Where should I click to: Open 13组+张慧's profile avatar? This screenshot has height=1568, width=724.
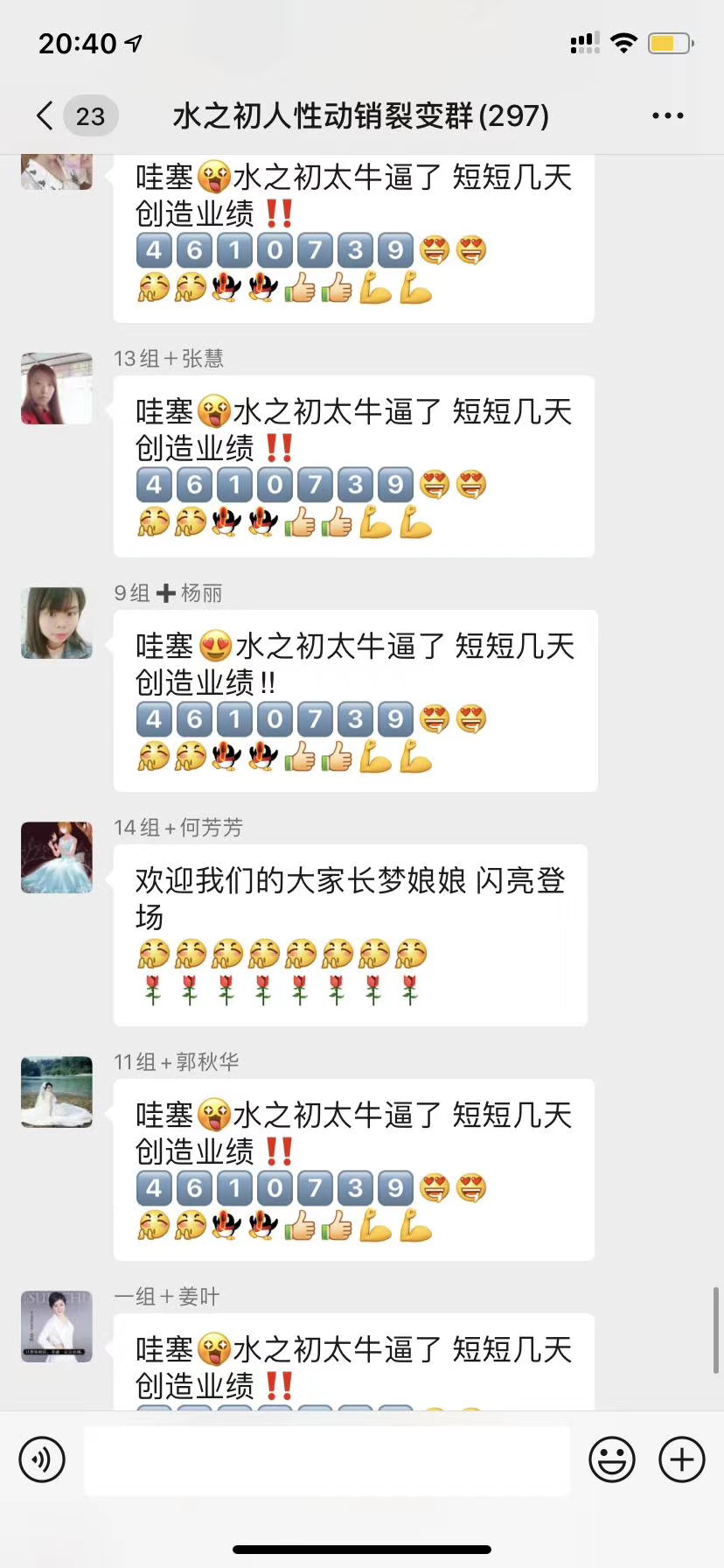57,388
